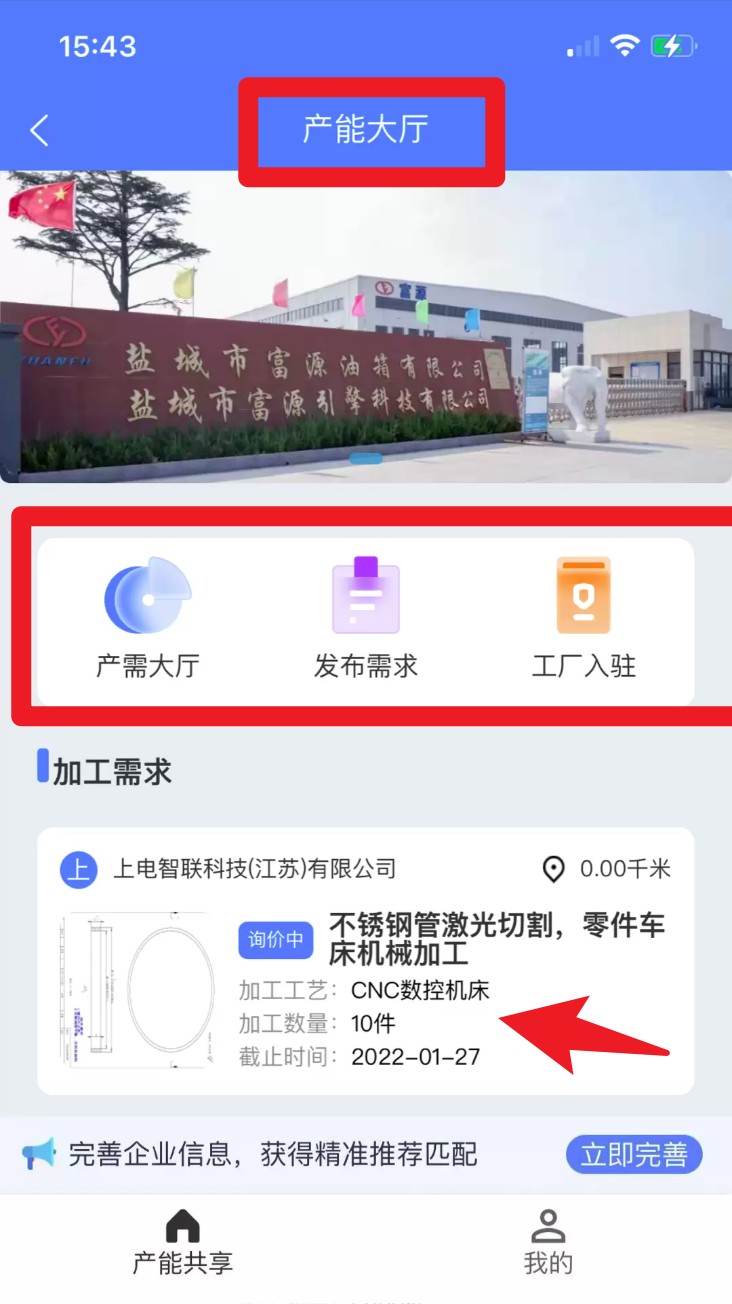732x1304 pixels.
Task: Open the 上电智联科技 machining demand card
Action: (366, 960)
